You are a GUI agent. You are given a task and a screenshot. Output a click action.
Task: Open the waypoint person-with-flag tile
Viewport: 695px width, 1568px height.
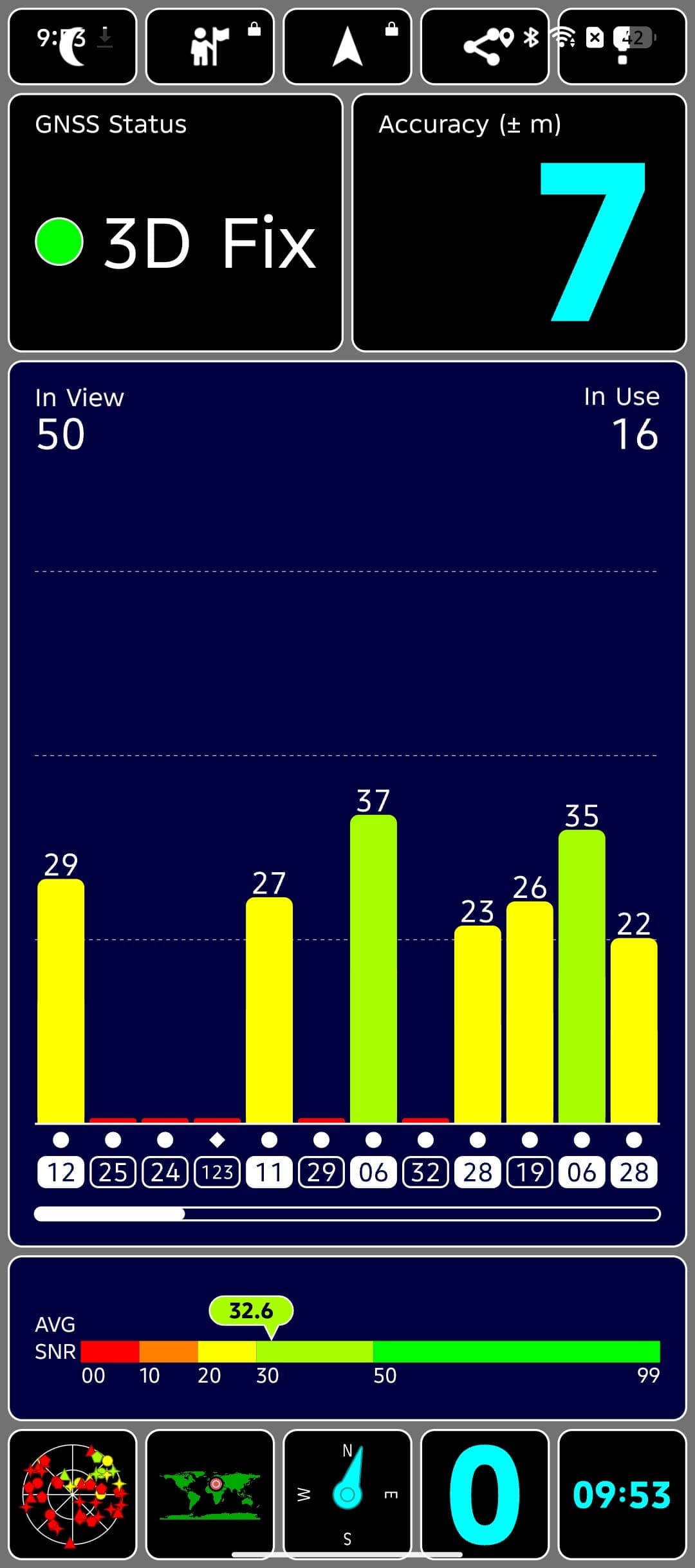(x=210, y=47)
